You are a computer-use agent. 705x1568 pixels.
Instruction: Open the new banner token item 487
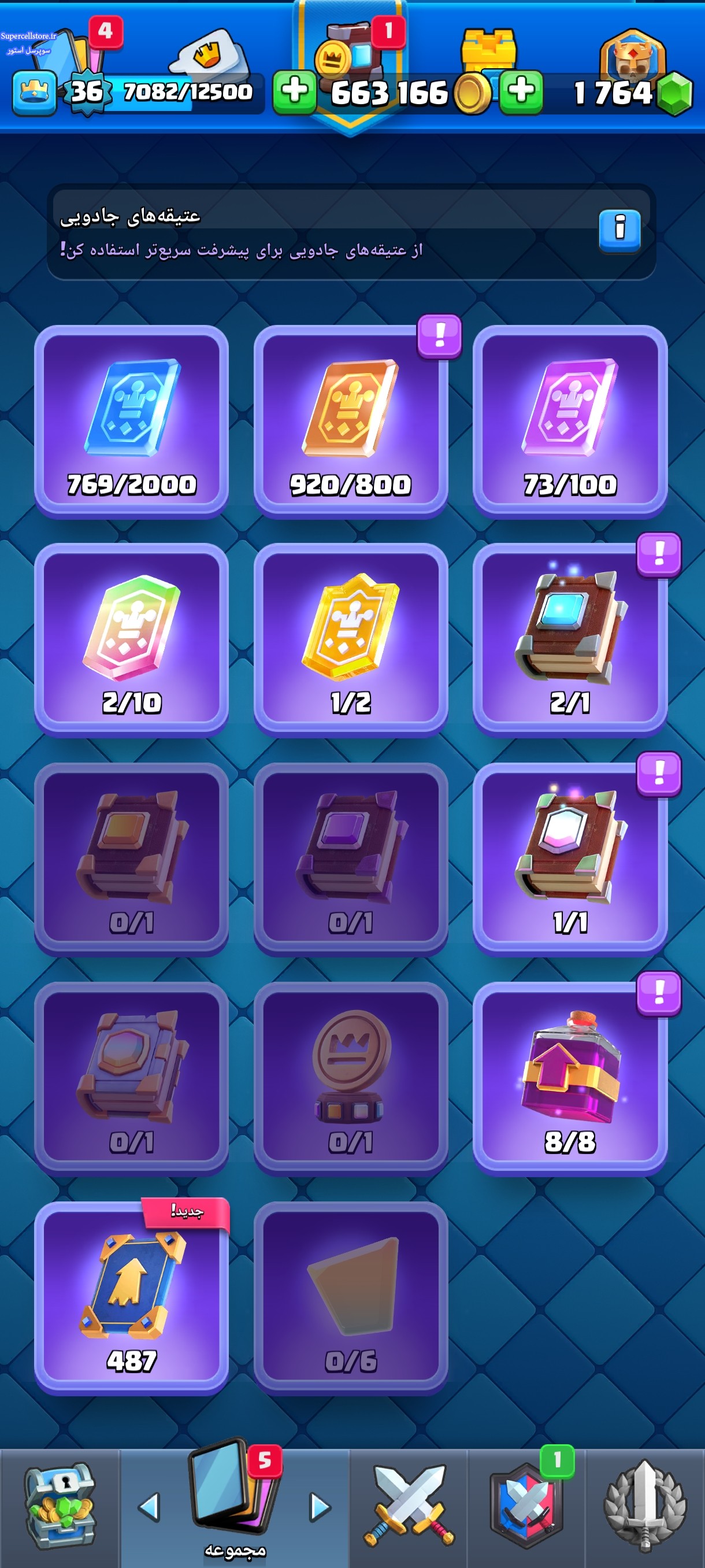point(131,1298)
